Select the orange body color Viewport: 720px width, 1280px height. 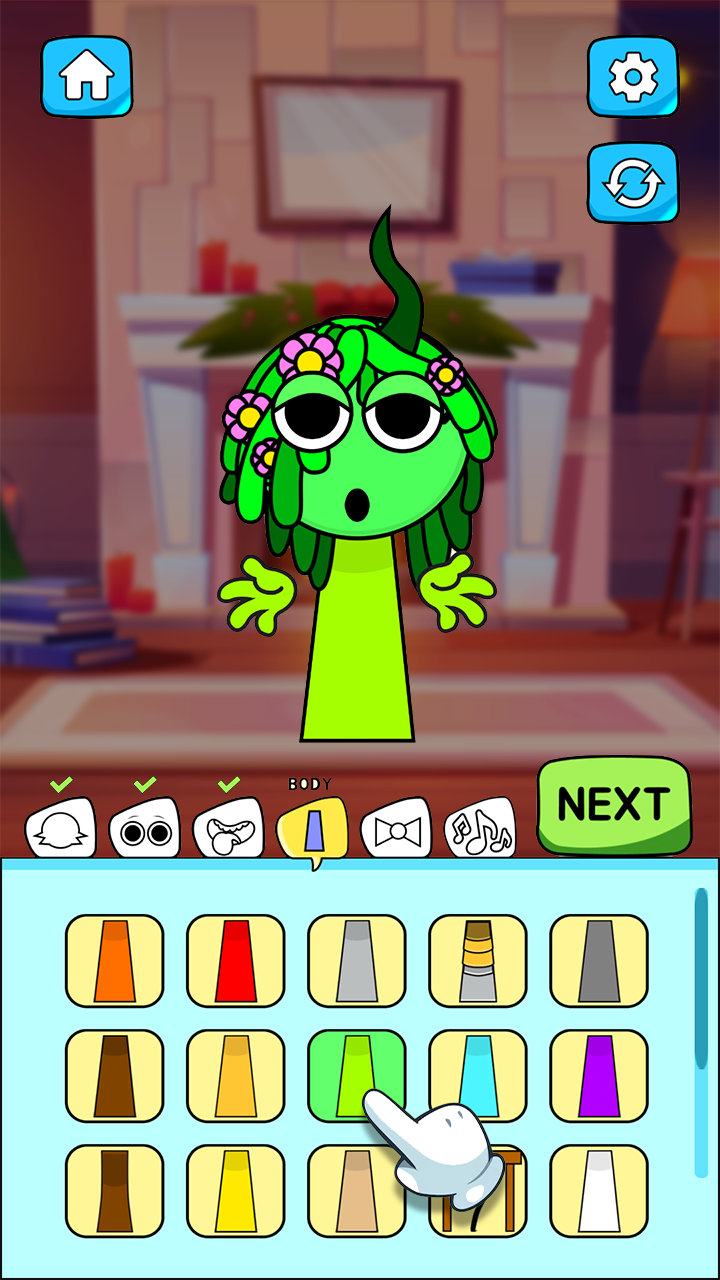[x=112, y=958]
